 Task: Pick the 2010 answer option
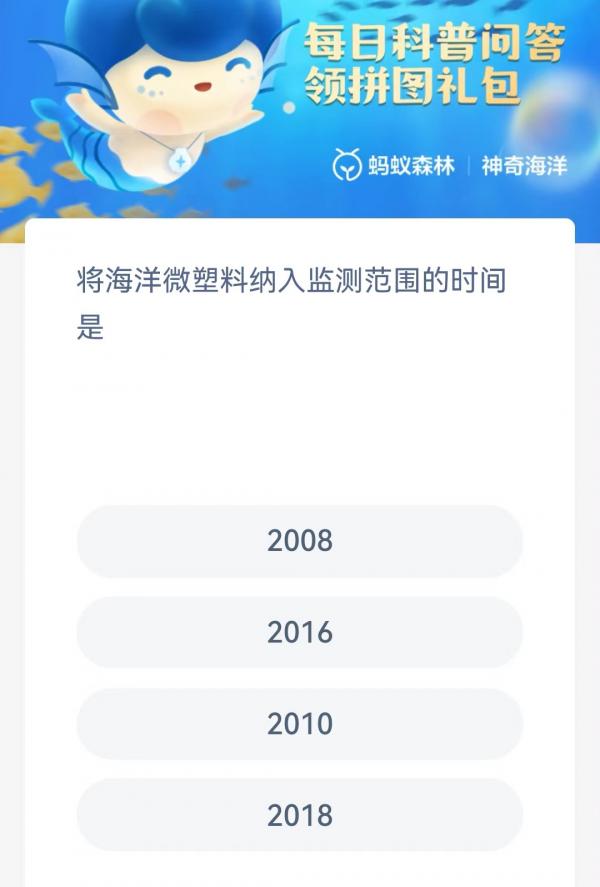(300, 724)
